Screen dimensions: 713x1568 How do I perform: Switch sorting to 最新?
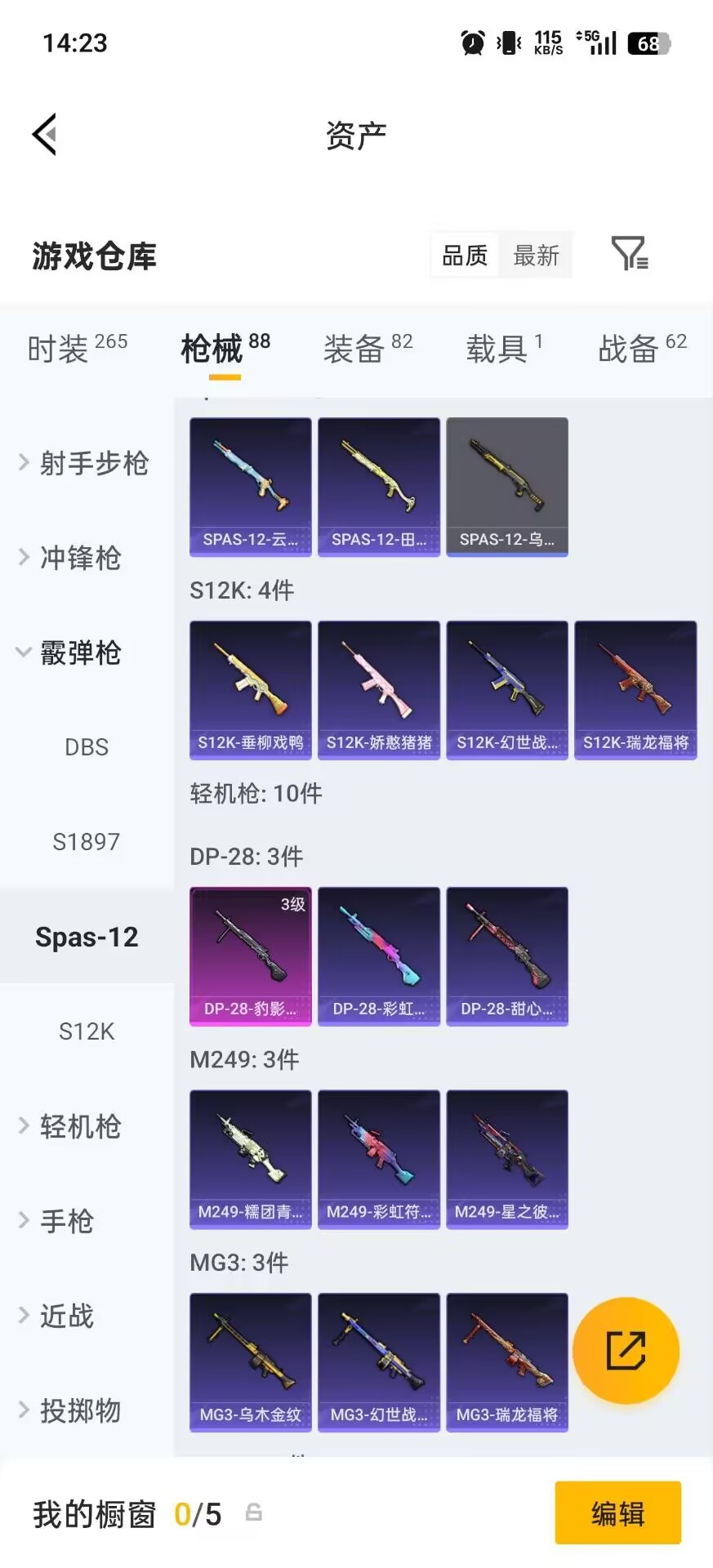click(x=536, y=255)
